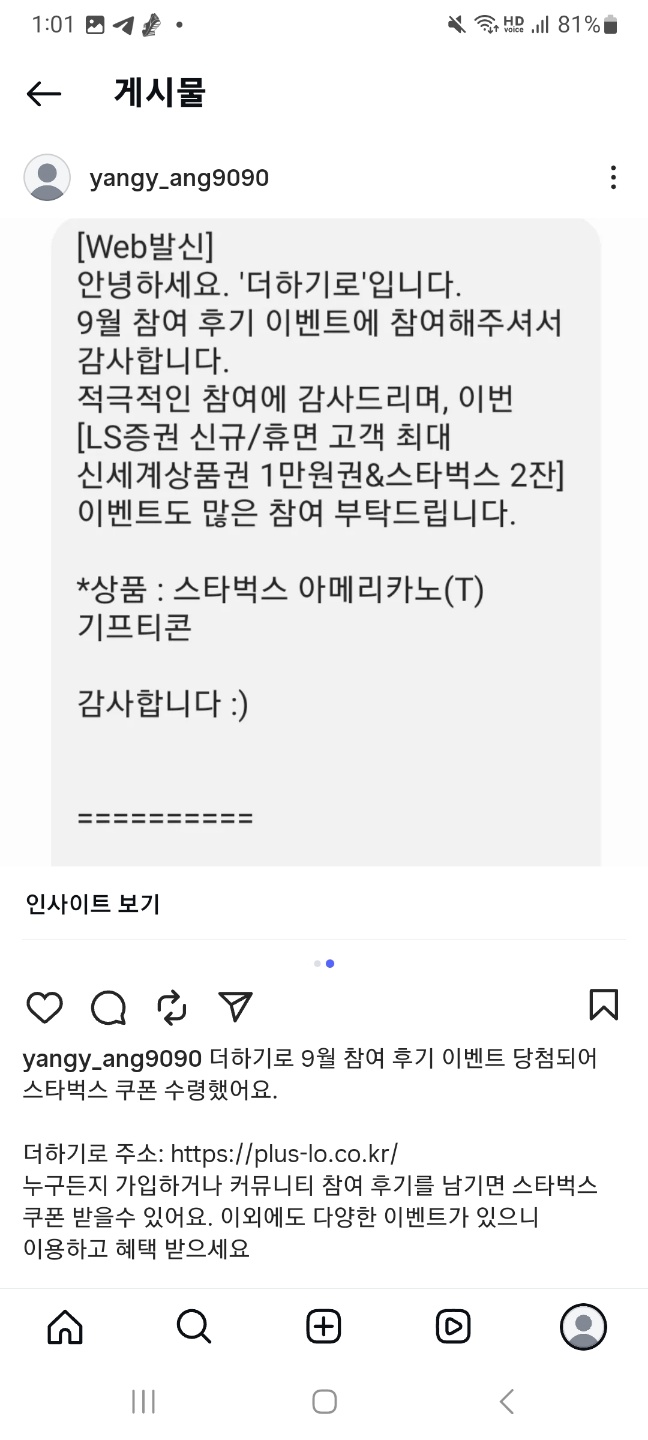Tap the yangy_ang9090 username in the post header
This screenshot has width=648, height=1440.
(179, 178)
